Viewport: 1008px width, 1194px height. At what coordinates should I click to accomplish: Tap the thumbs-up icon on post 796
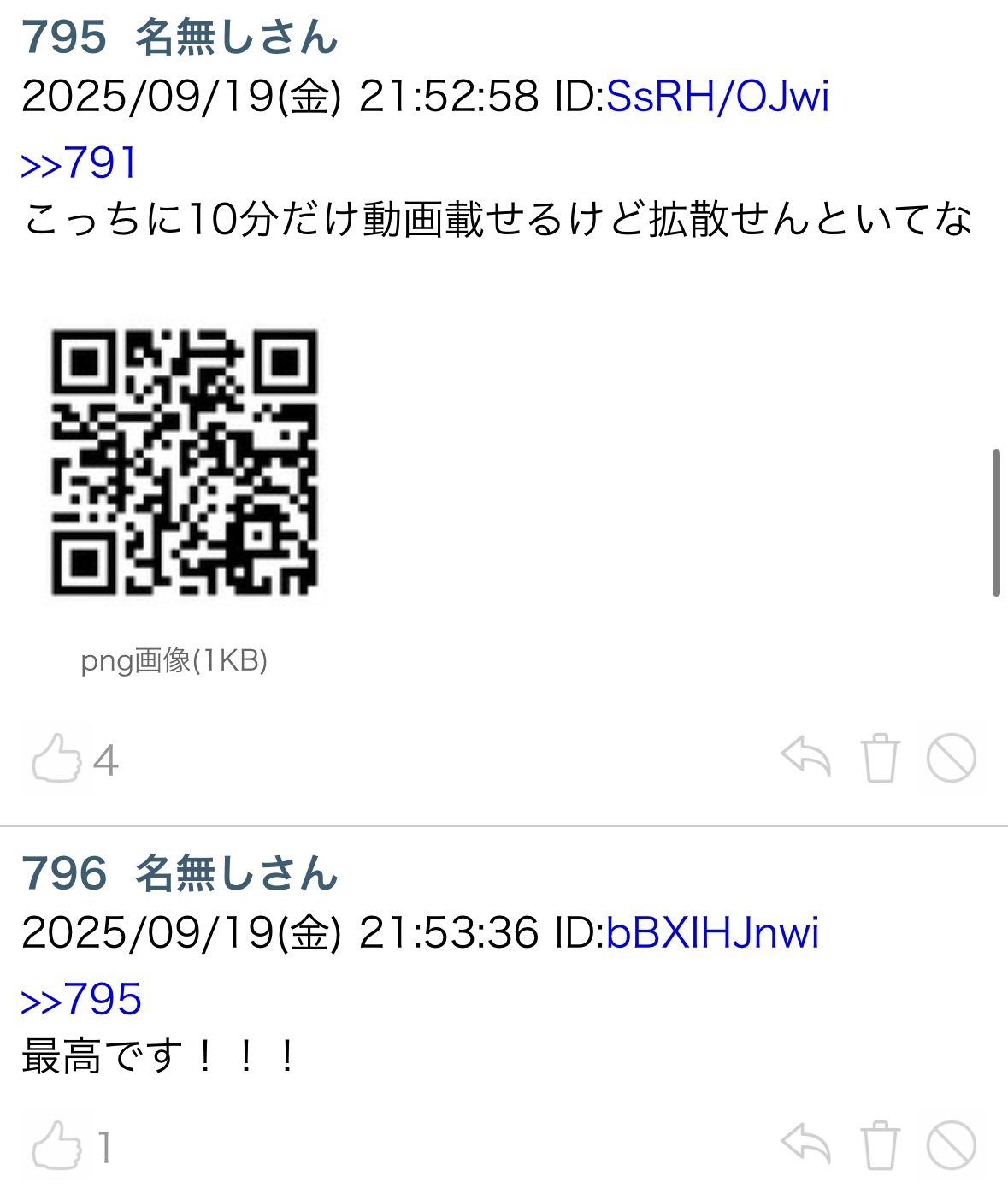pos(56,1144)
